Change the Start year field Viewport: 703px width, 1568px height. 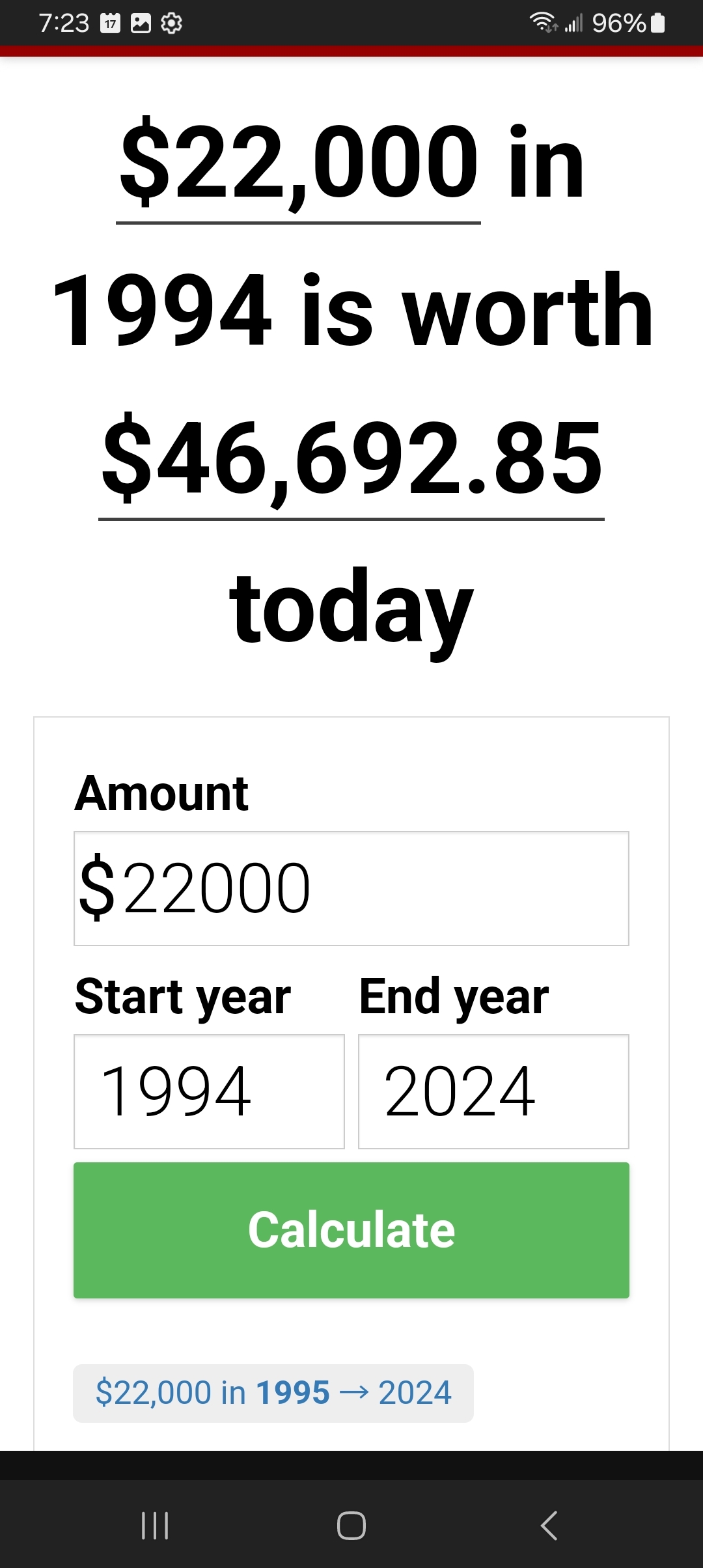point(209,1091)
